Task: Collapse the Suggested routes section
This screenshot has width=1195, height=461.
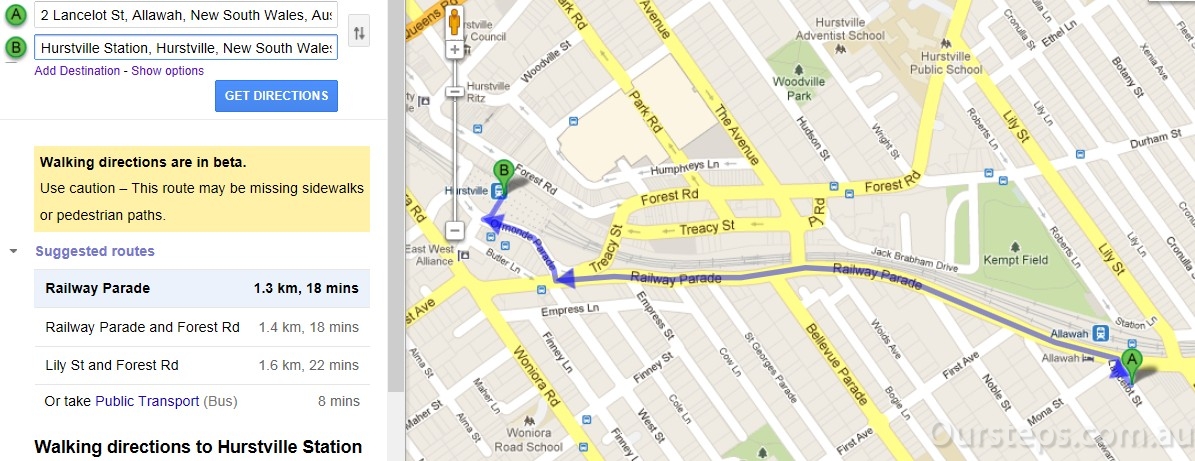Action: pos(14,251)
